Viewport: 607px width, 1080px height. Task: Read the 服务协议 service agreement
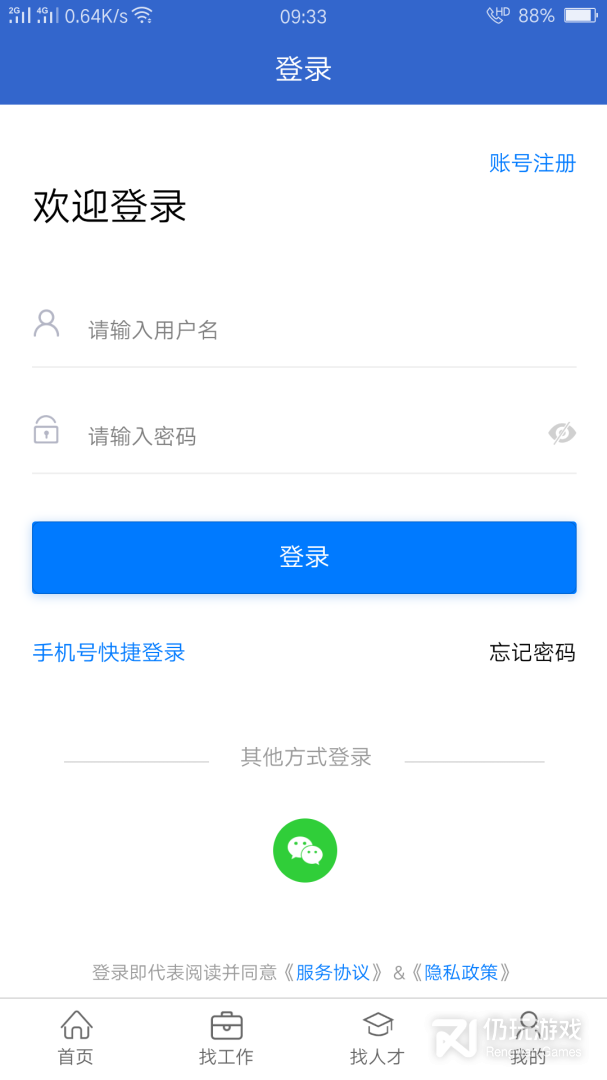[x=333, y=972]
